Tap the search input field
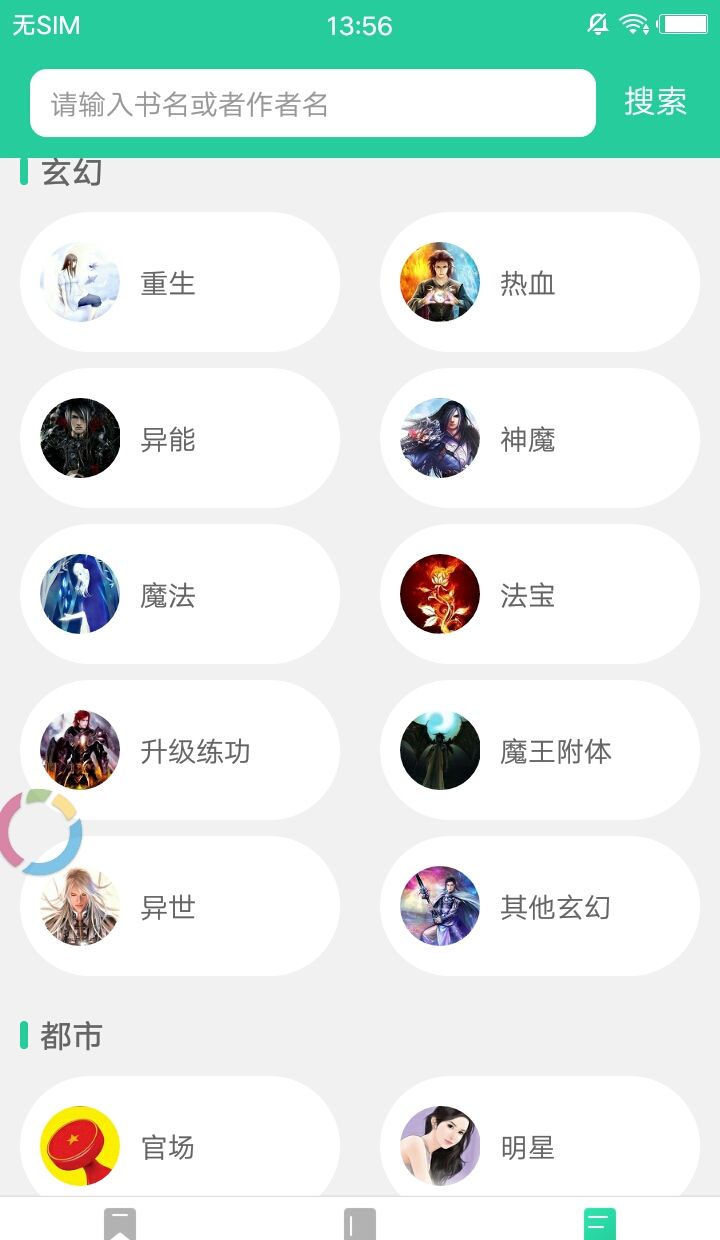 click(313, 102)
